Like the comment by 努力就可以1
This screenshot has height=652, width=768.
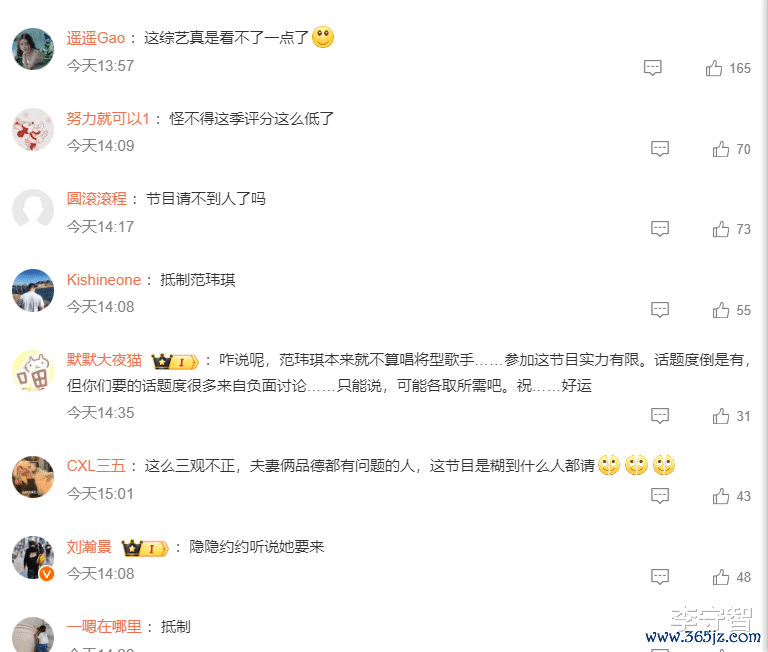pos(721,149)
